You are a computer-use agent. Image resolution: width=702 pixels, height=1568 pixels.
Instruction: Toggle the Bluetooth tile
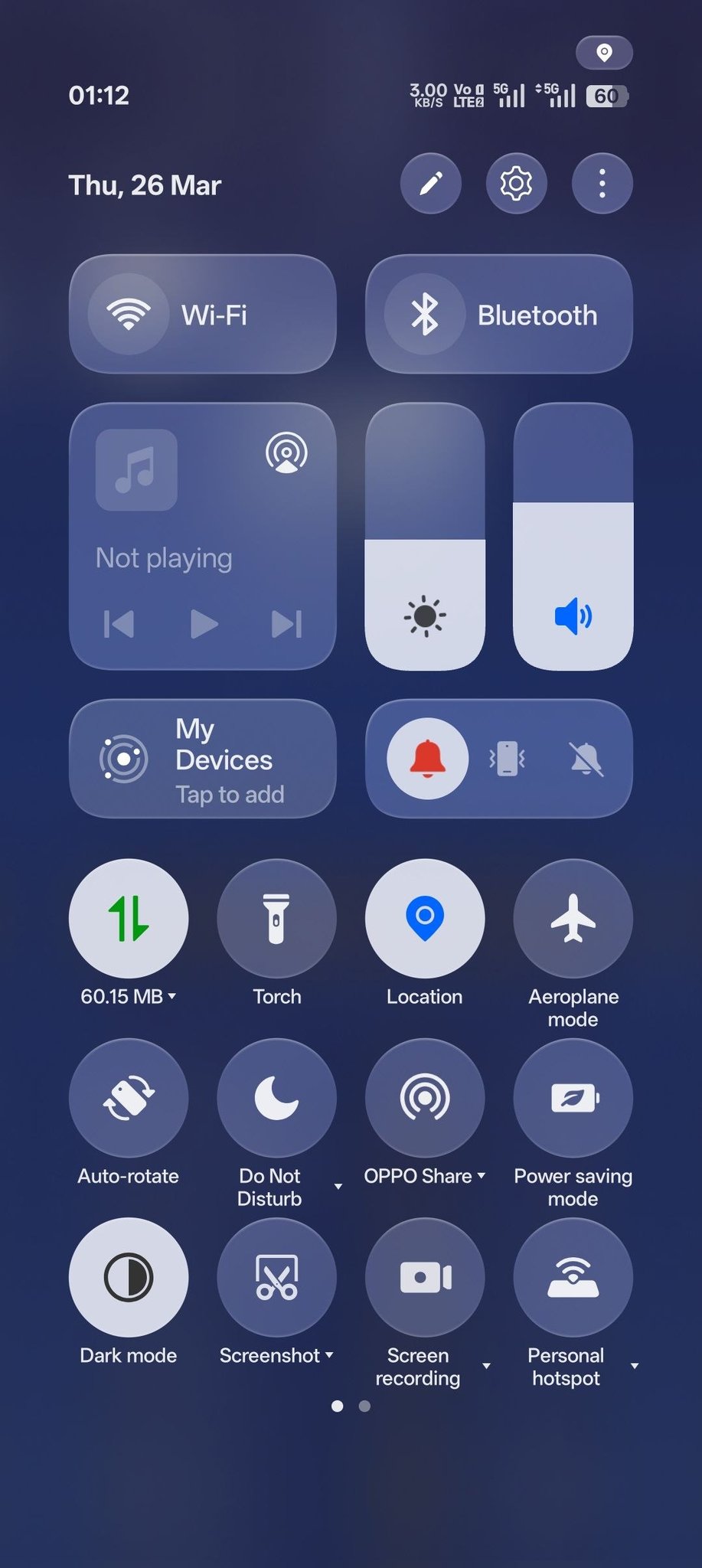499,314
